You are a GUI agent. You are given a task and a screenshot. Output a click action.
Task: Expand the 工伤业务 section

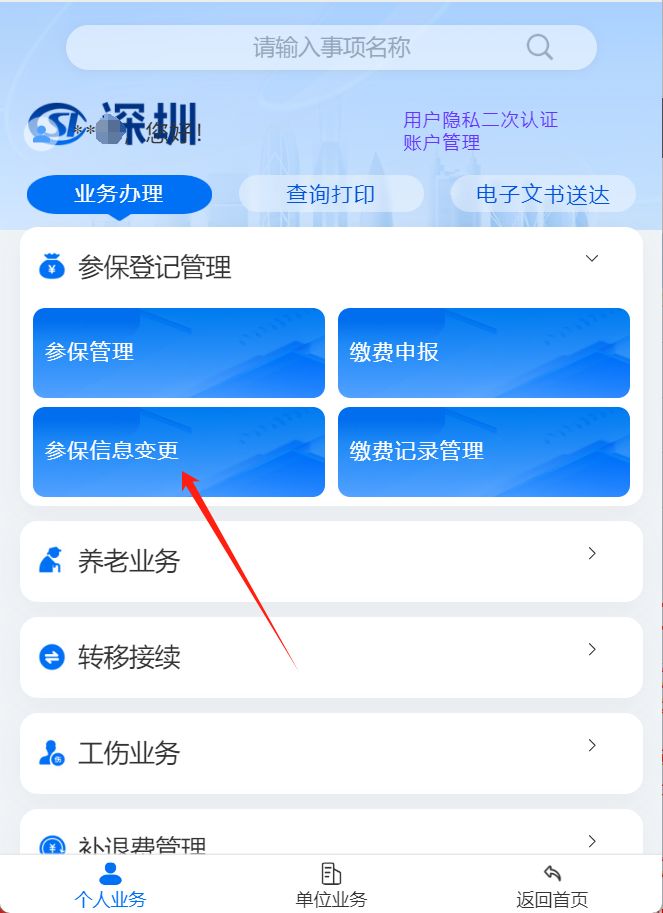(x=331, y=753)
